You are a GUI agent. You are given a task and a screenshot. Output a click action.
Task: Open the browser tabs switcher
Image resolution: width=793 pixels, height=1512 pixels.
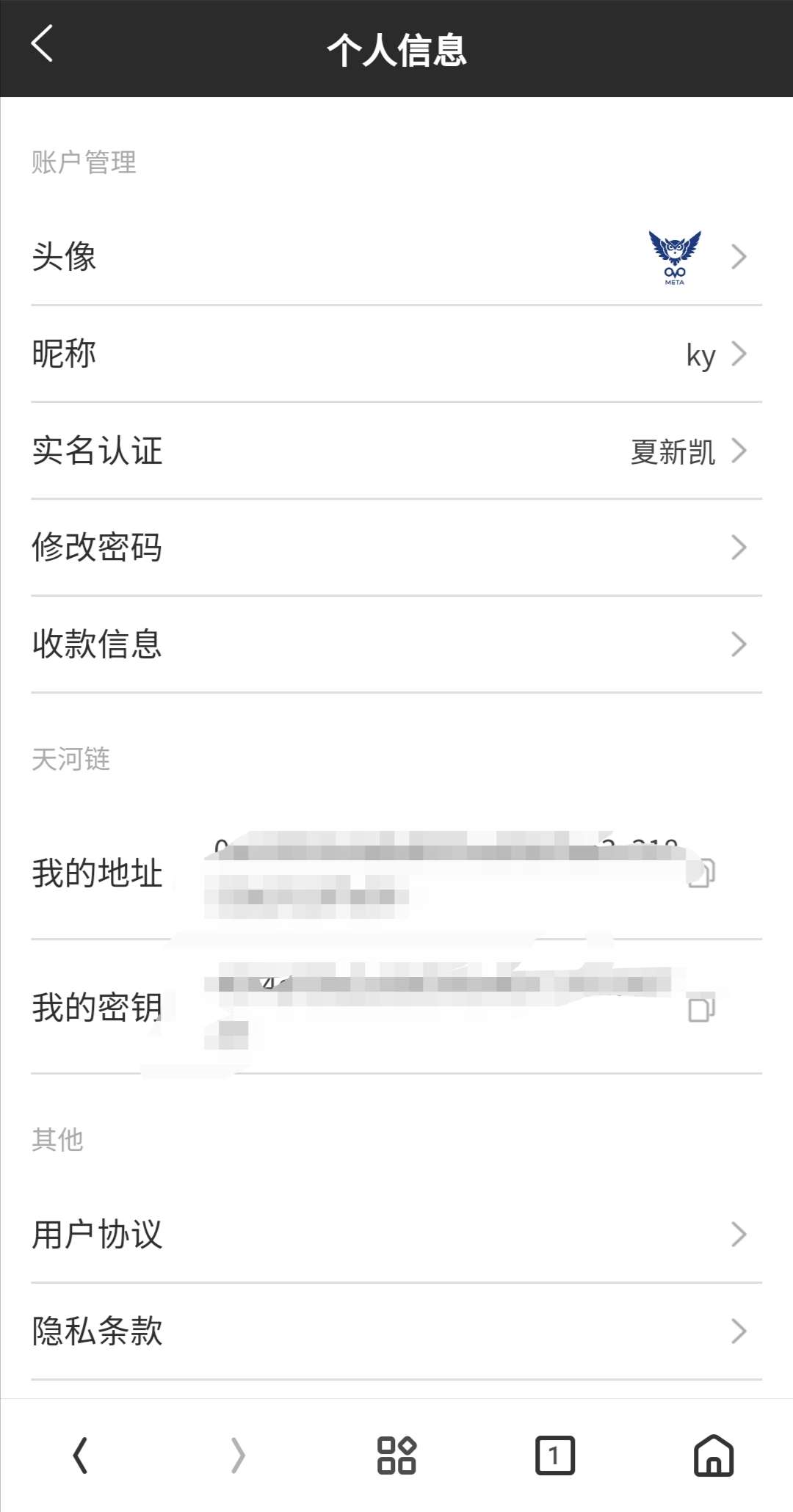(554, 1455)
